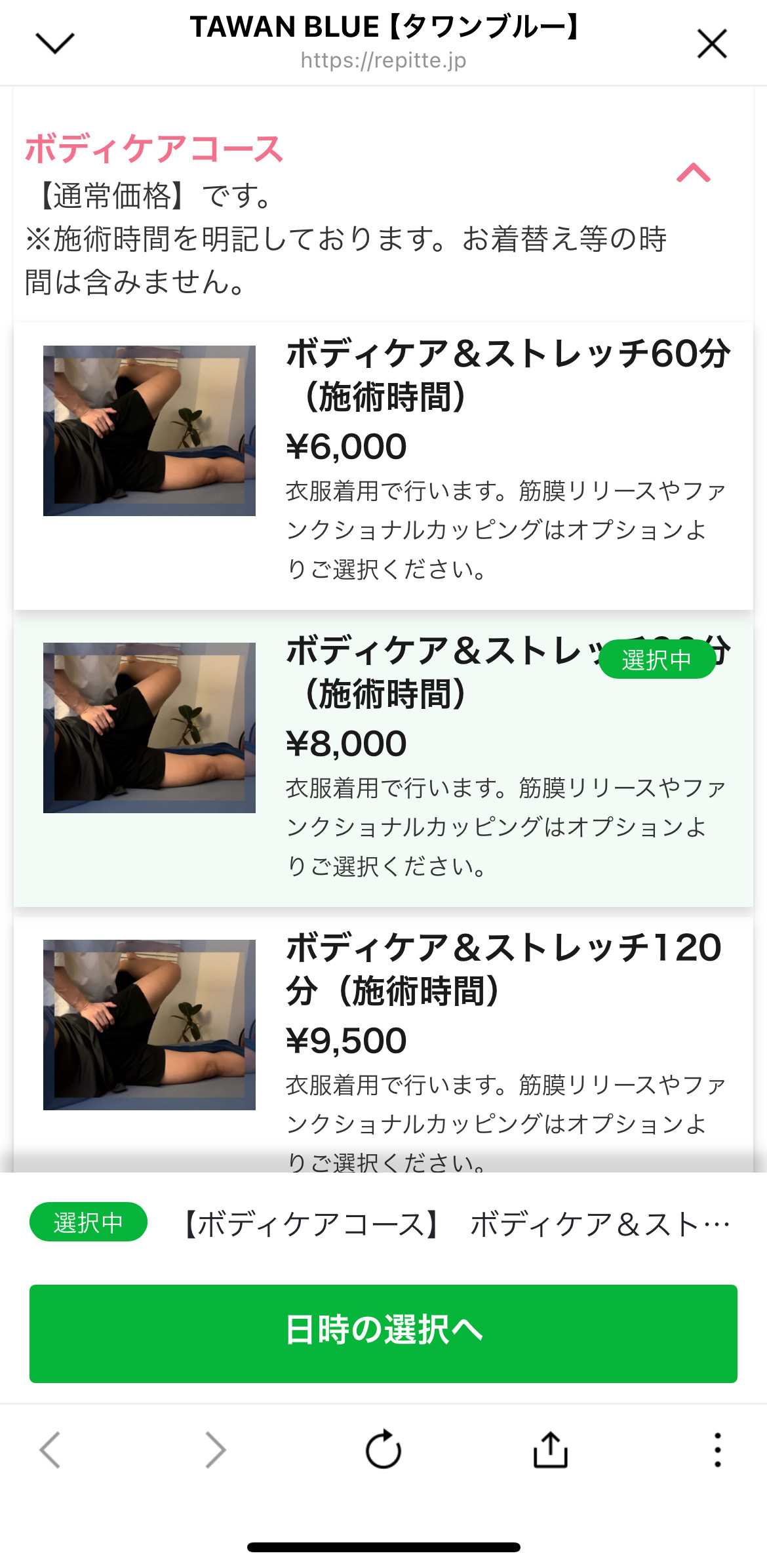Image resolution: width=767 pixels, height=1568 pixels.
Task: Close the TAWAN BLUE browser window
Action: pos(712,44)
